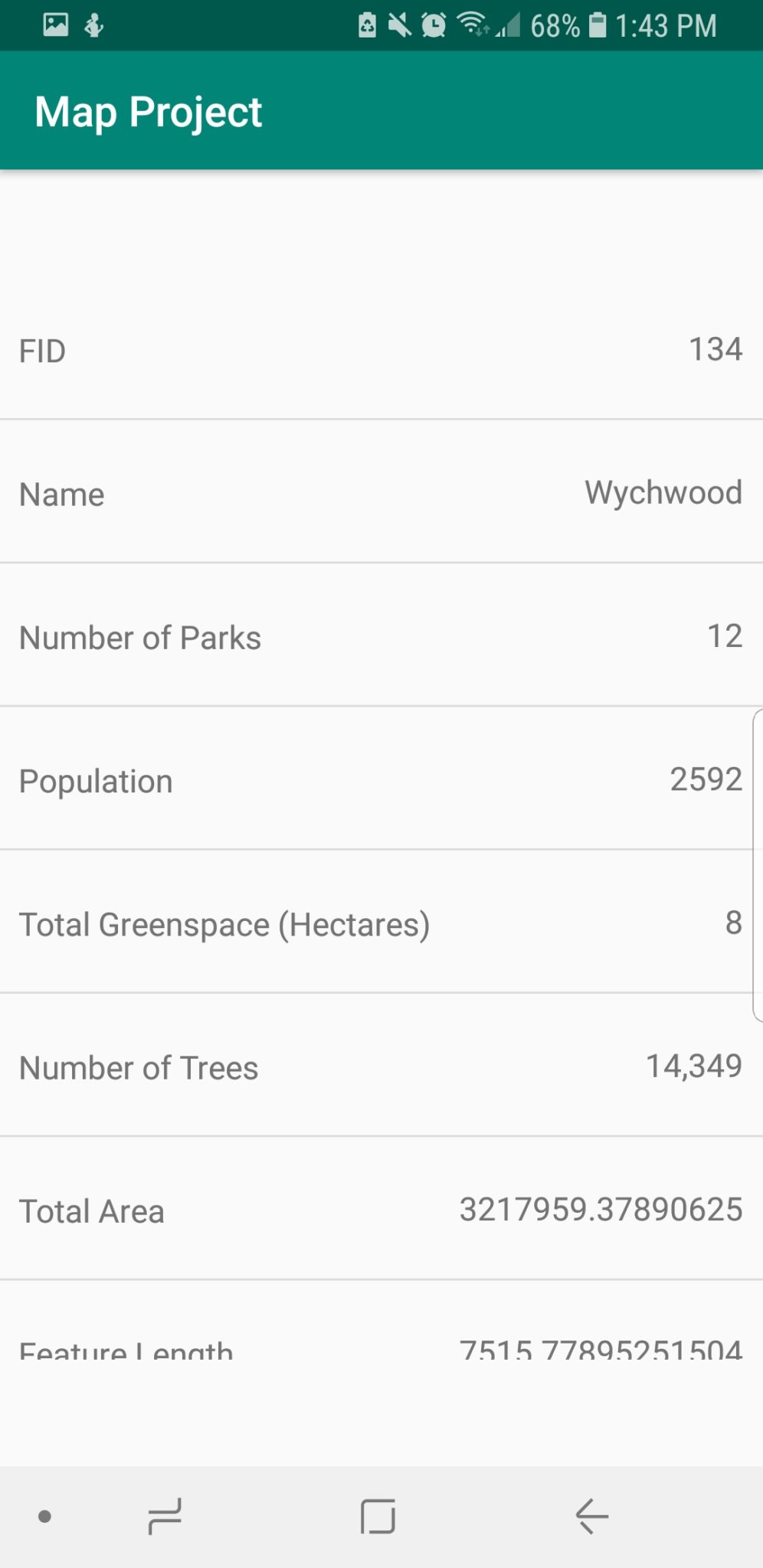Tap the alarm clock status icon
Image resolution: width=763 pixels, height=1568 pixels.
[x=433, y=25]
